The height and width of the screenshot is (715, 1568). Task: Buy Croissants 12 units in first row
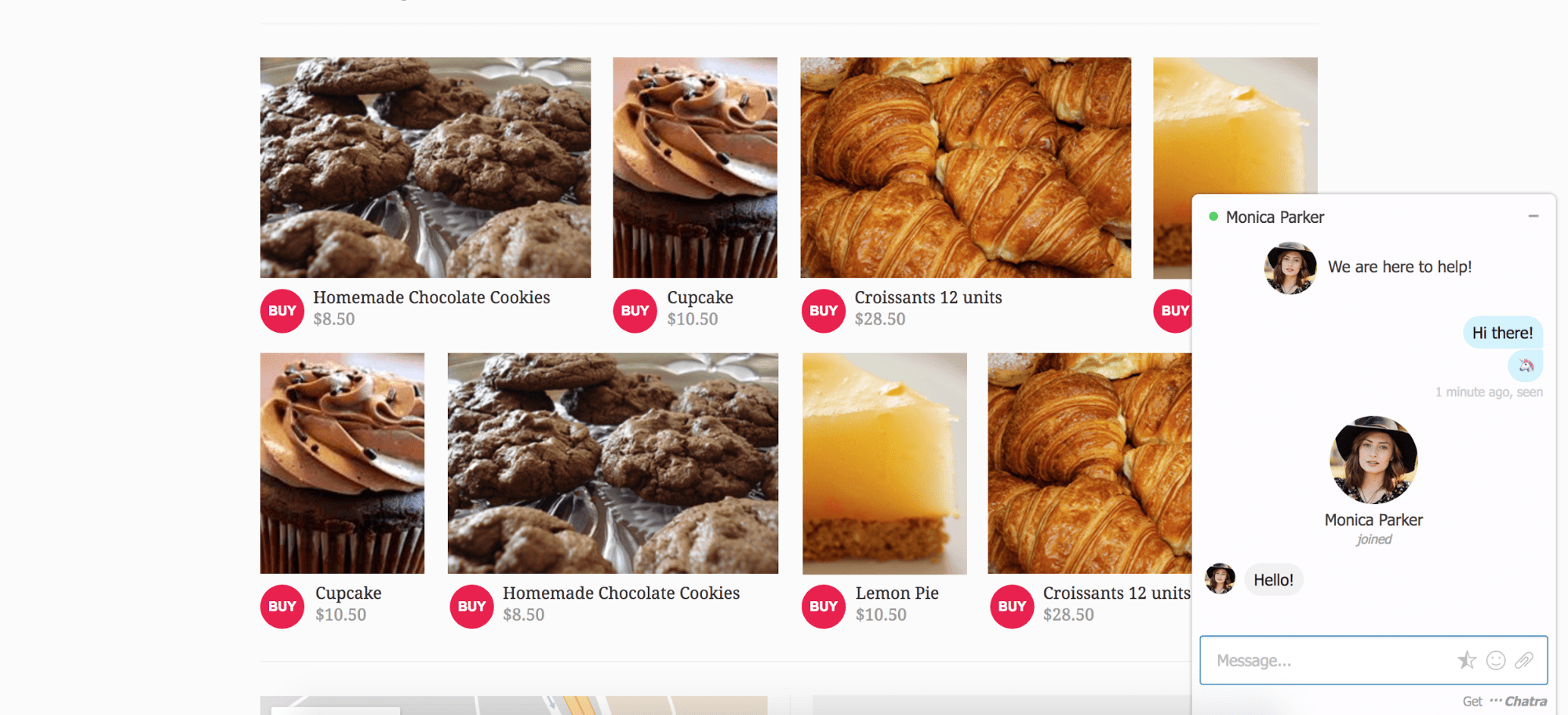click(824, 311)
